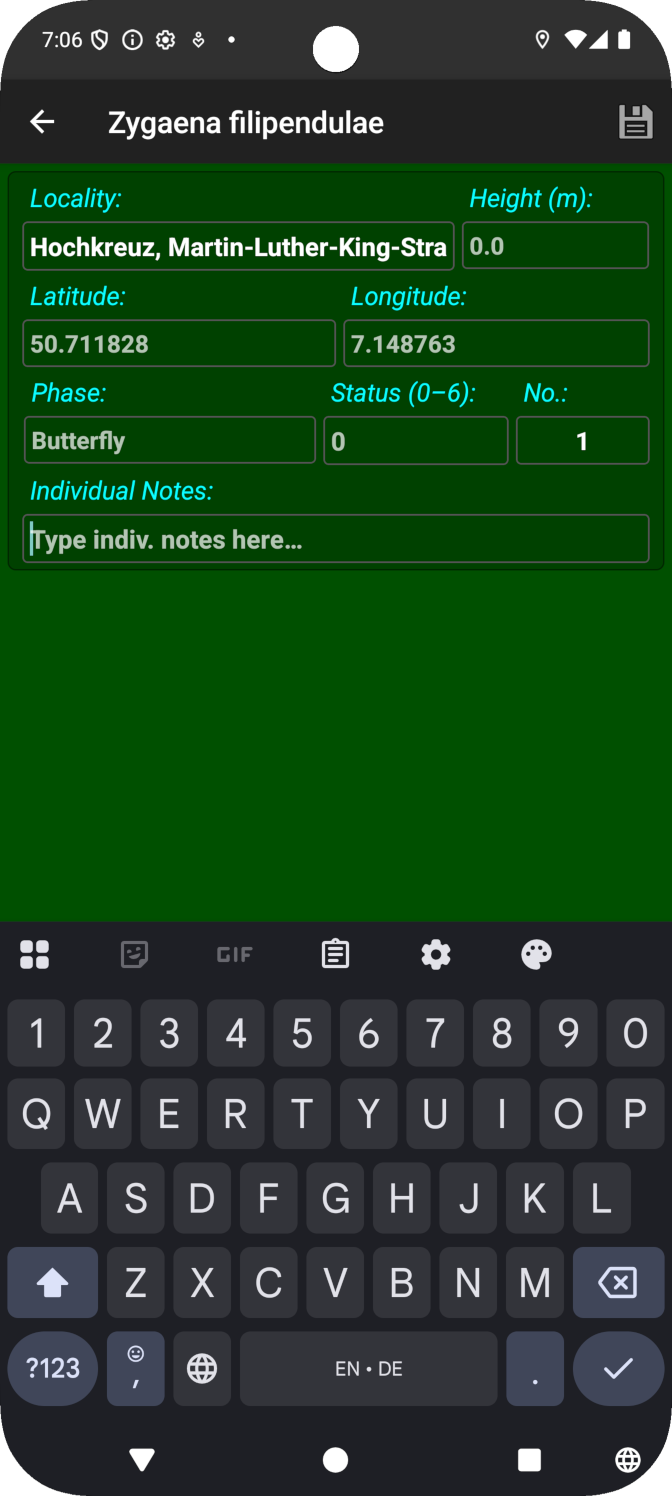Select the Phase field showing Butterfly
Viewport: 672px width, 1496px height.
click(170, 441)
